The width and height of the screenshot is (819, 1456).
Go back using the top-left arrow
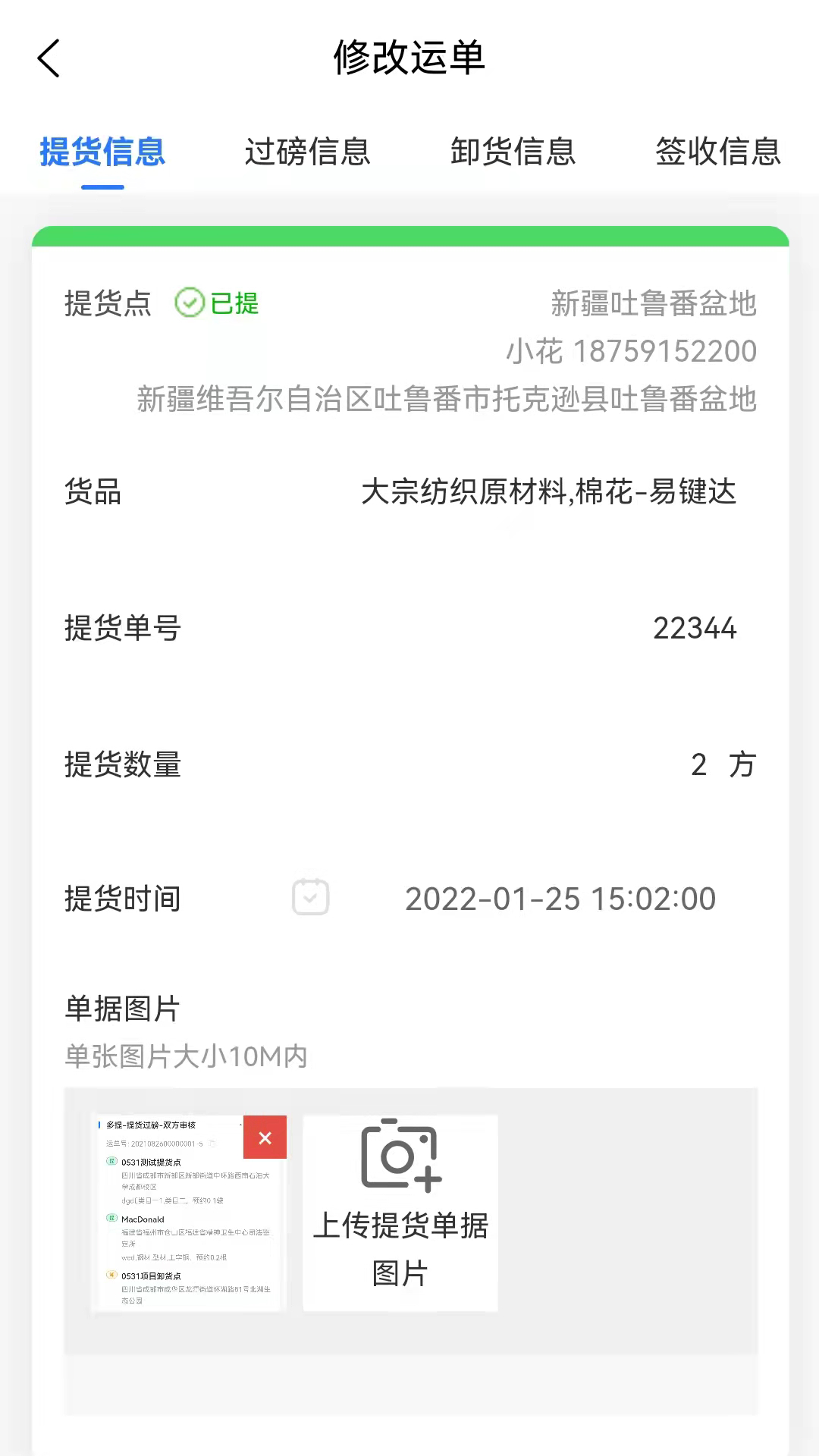pos(49,58)
